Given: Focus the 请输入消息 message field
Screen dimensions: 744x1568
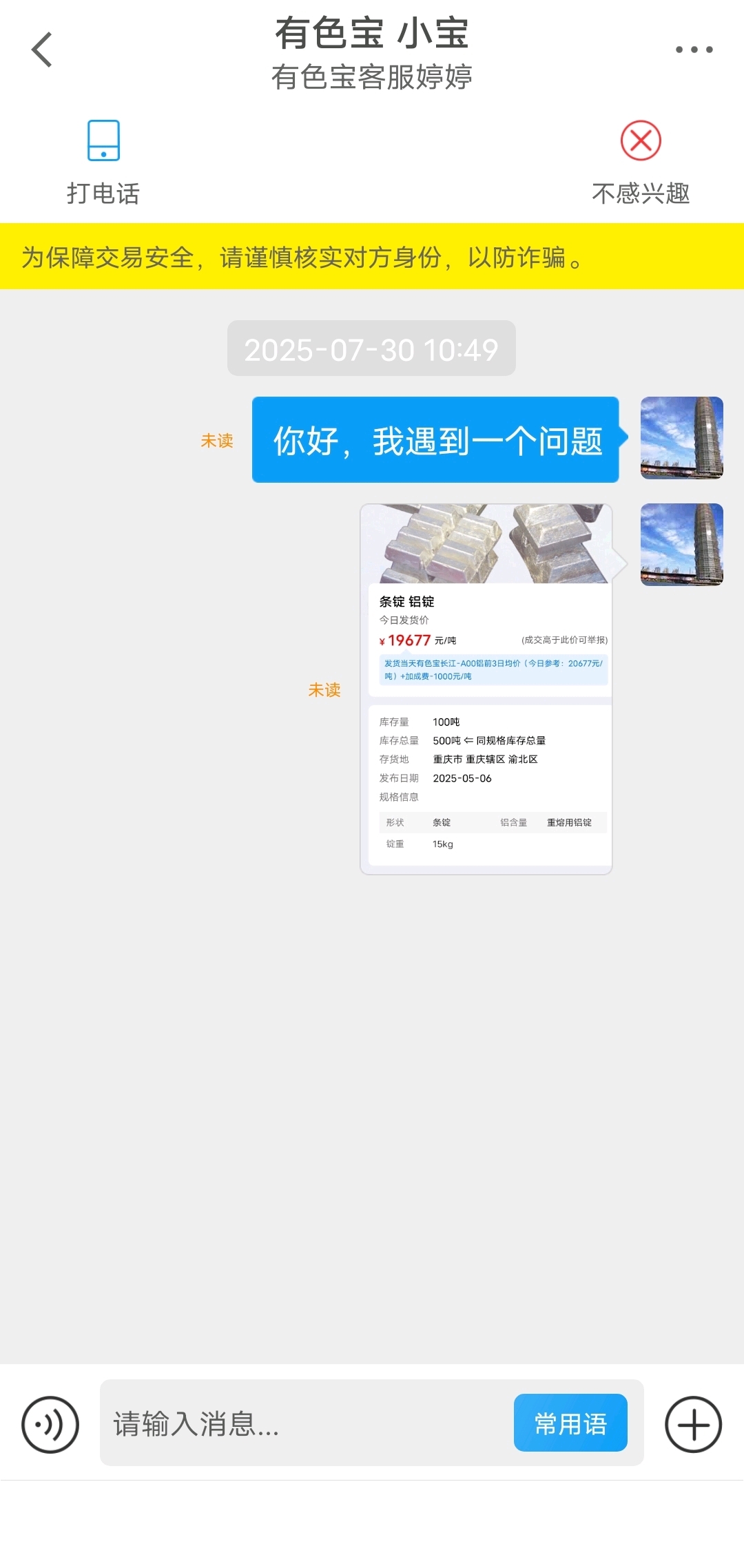Looking at the screenshot, I should click(x=307, y=1423).
